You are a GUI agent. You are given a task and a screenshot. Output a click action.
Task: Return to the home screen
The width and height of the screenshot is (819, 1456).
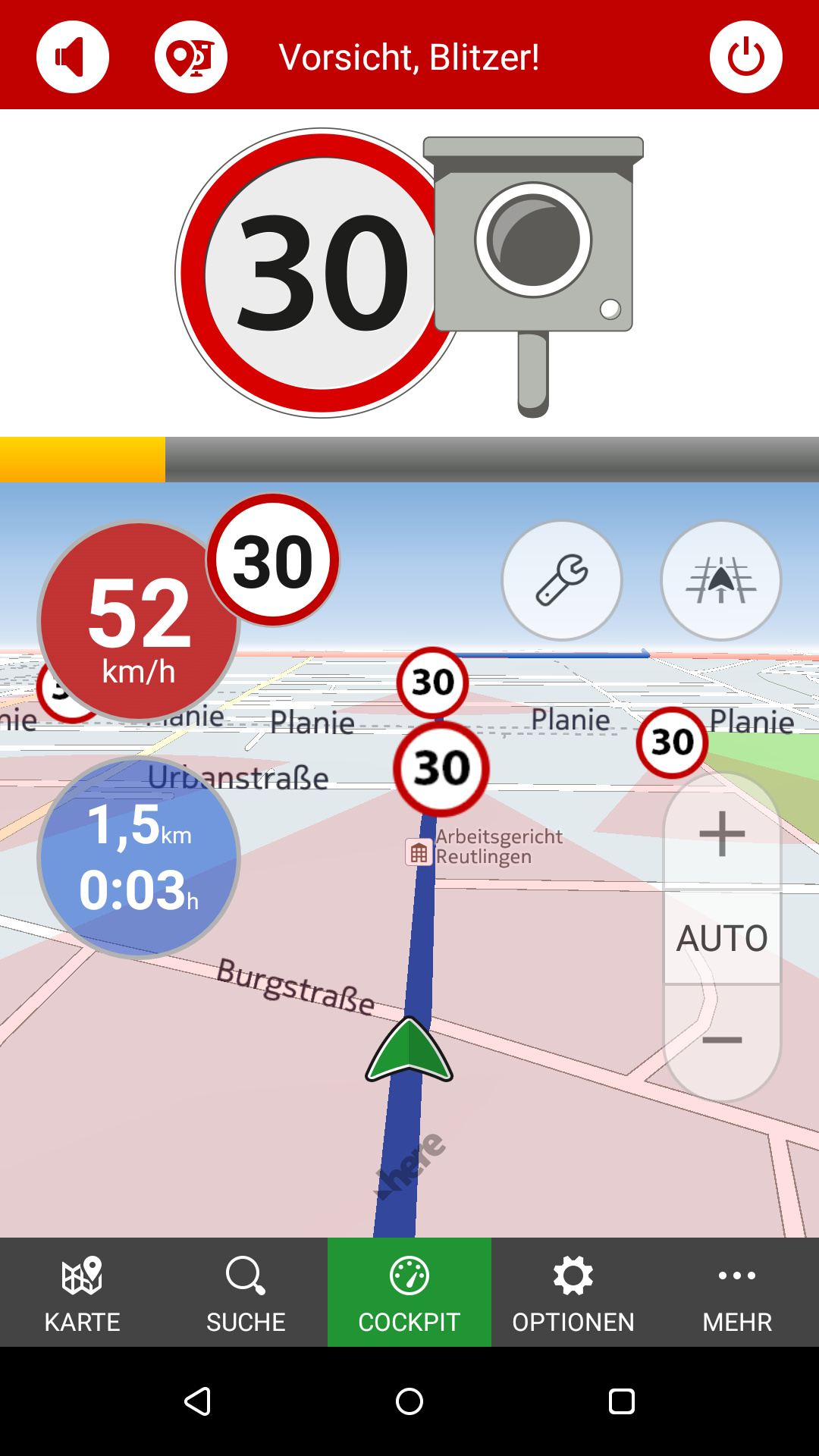click(x=409, y=1401)
